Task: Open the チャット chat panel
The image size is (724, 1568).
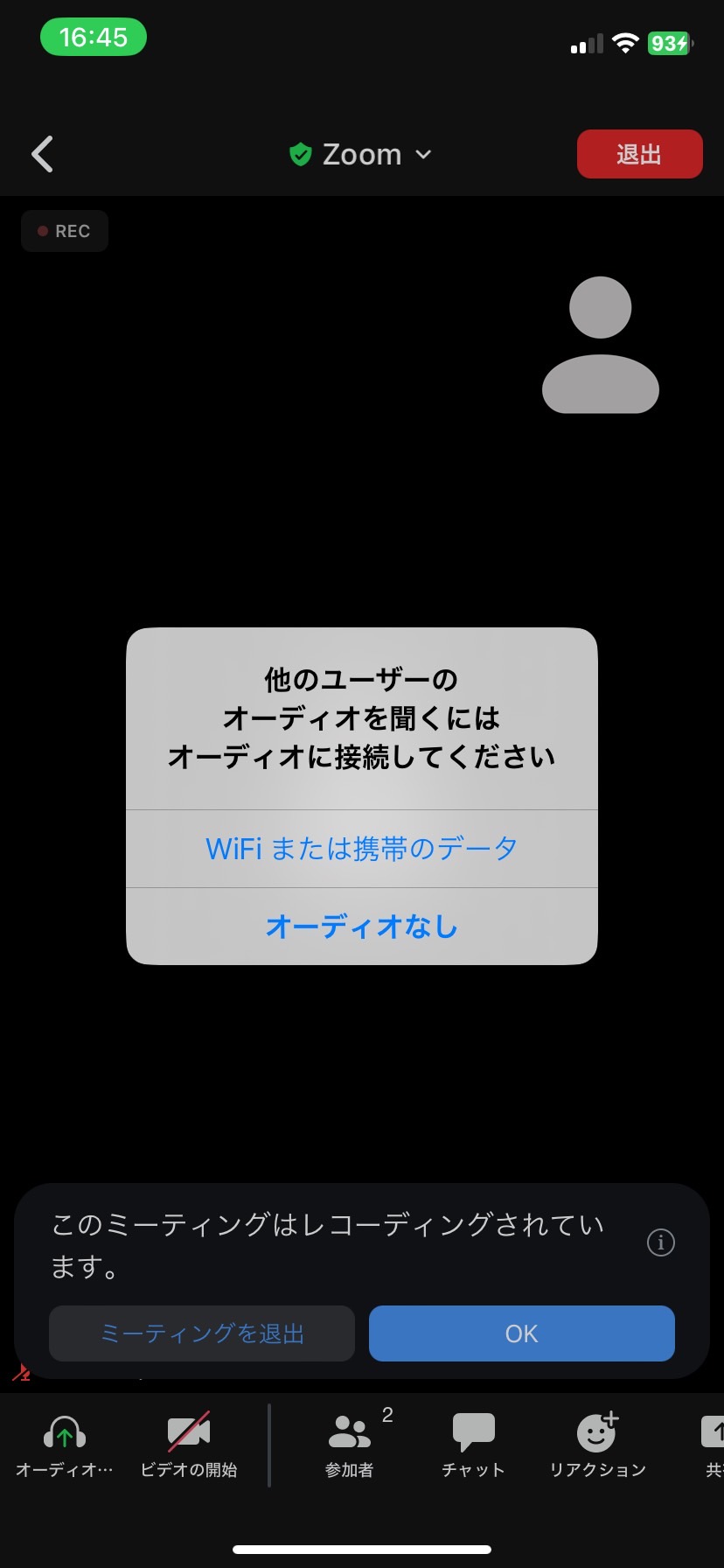Action: tap(473, 1445)
